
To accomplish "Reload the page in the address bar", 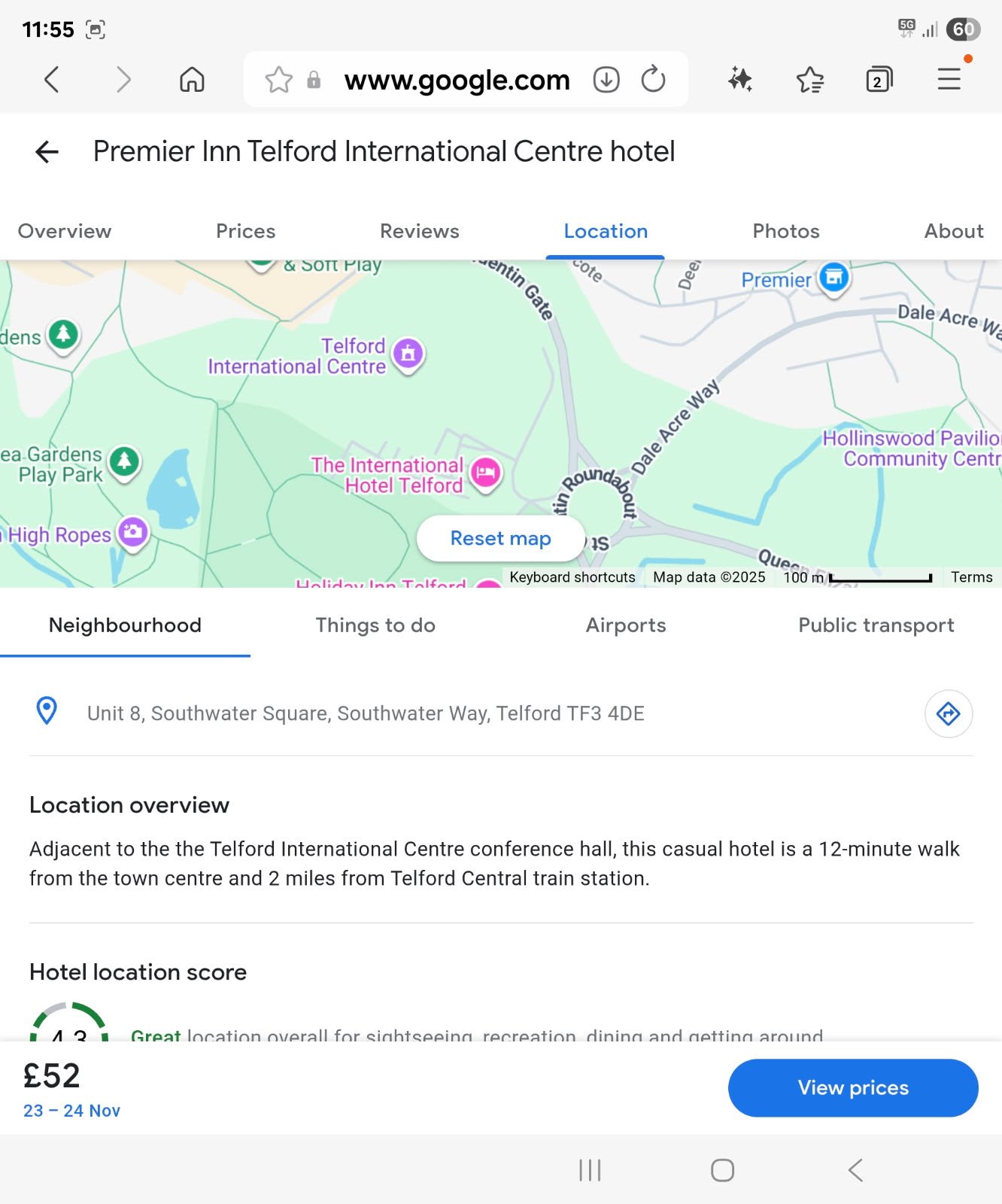I will pos(653,79).
